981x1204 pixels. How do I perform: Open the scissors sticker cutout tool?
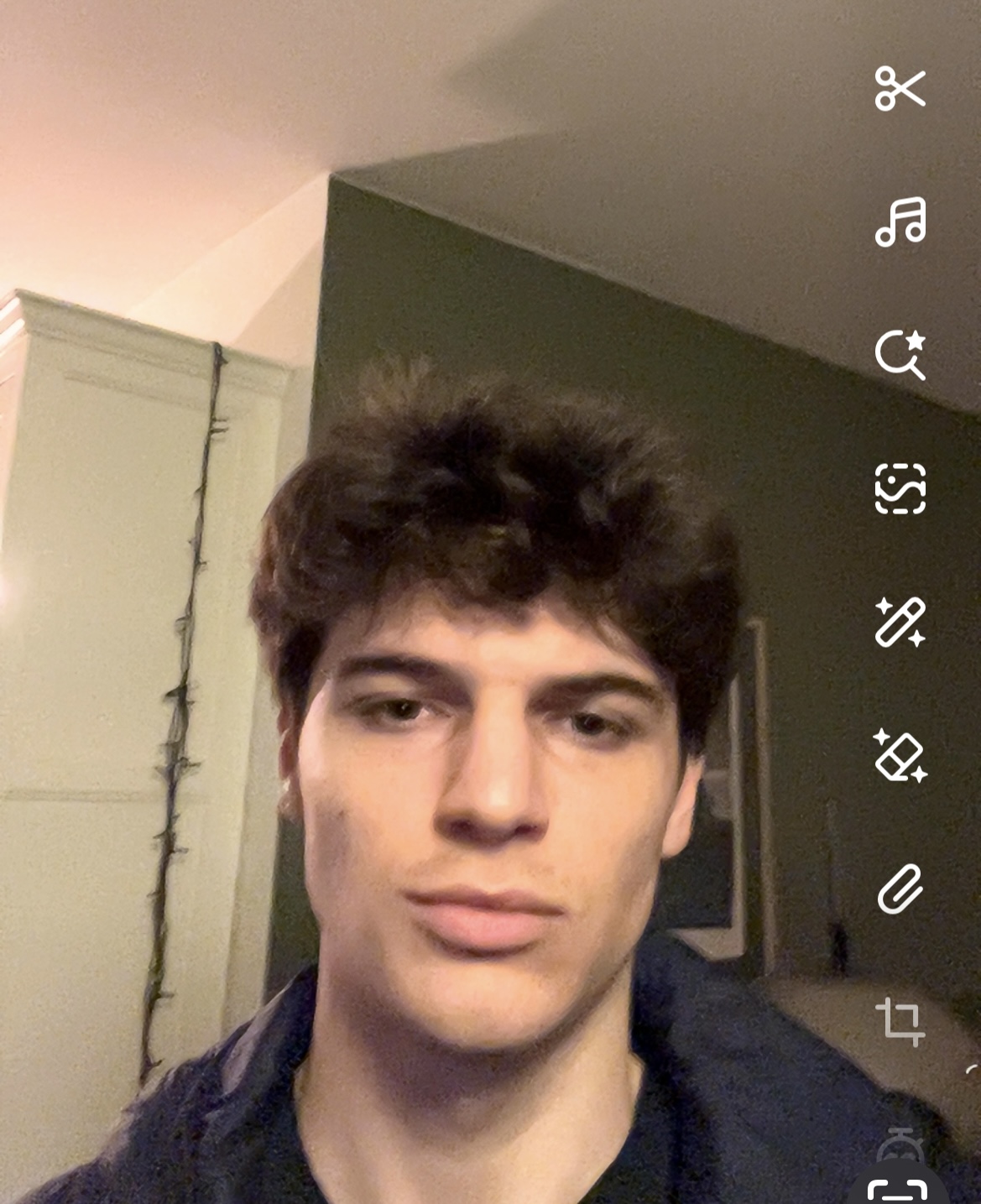click(900, 88)
